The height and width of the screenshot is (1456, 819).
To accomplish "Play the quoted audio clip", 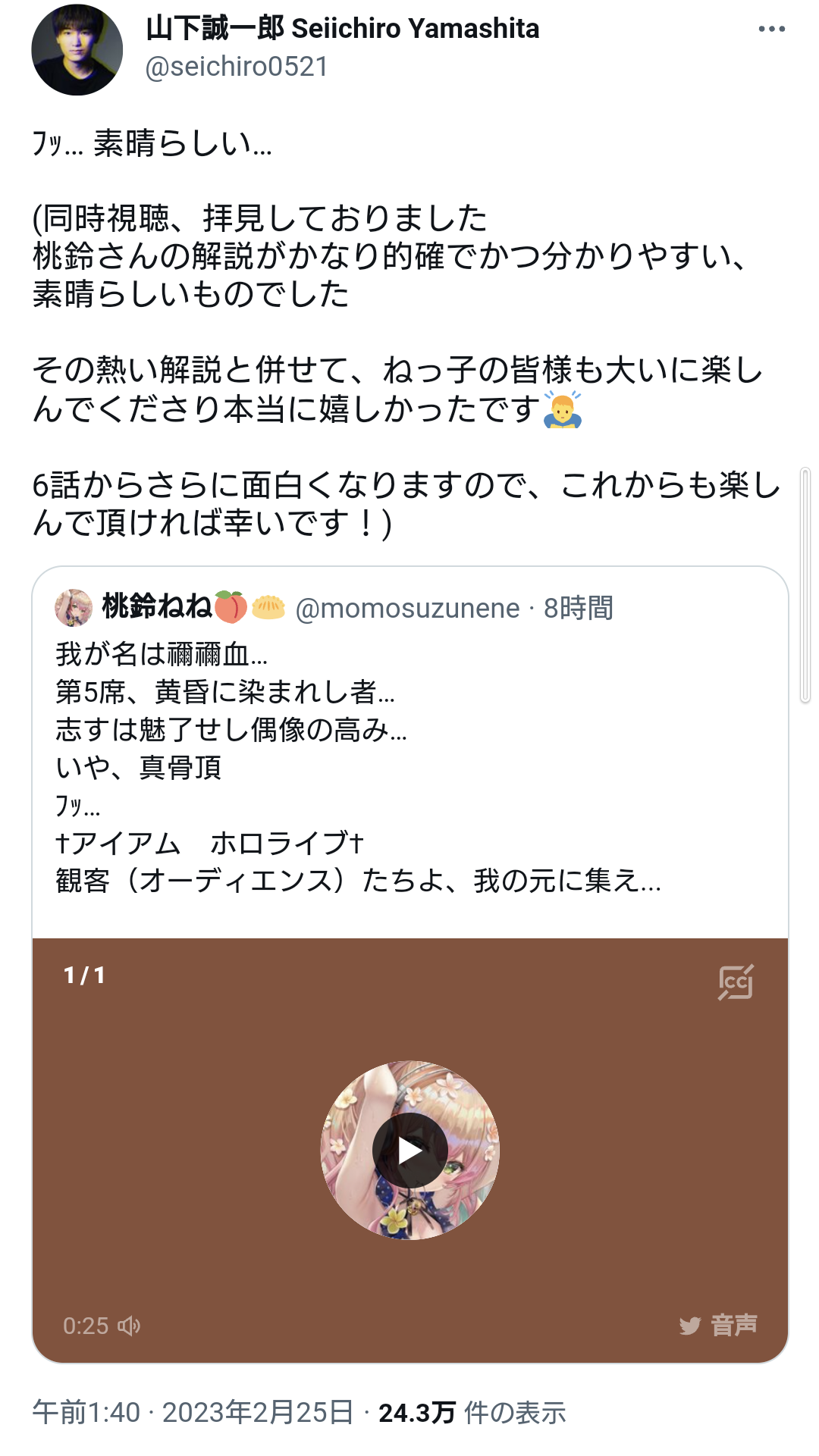I will tap(410, 1151).
